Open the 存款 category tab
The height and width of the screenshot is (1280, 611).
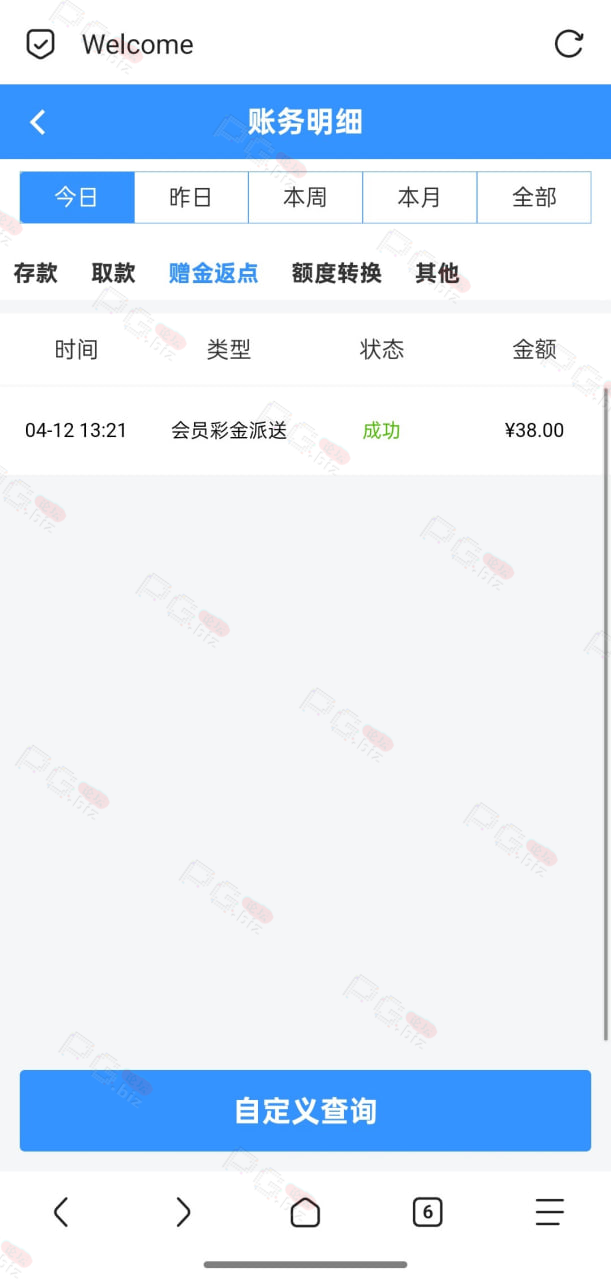click(x=36, y=273)
